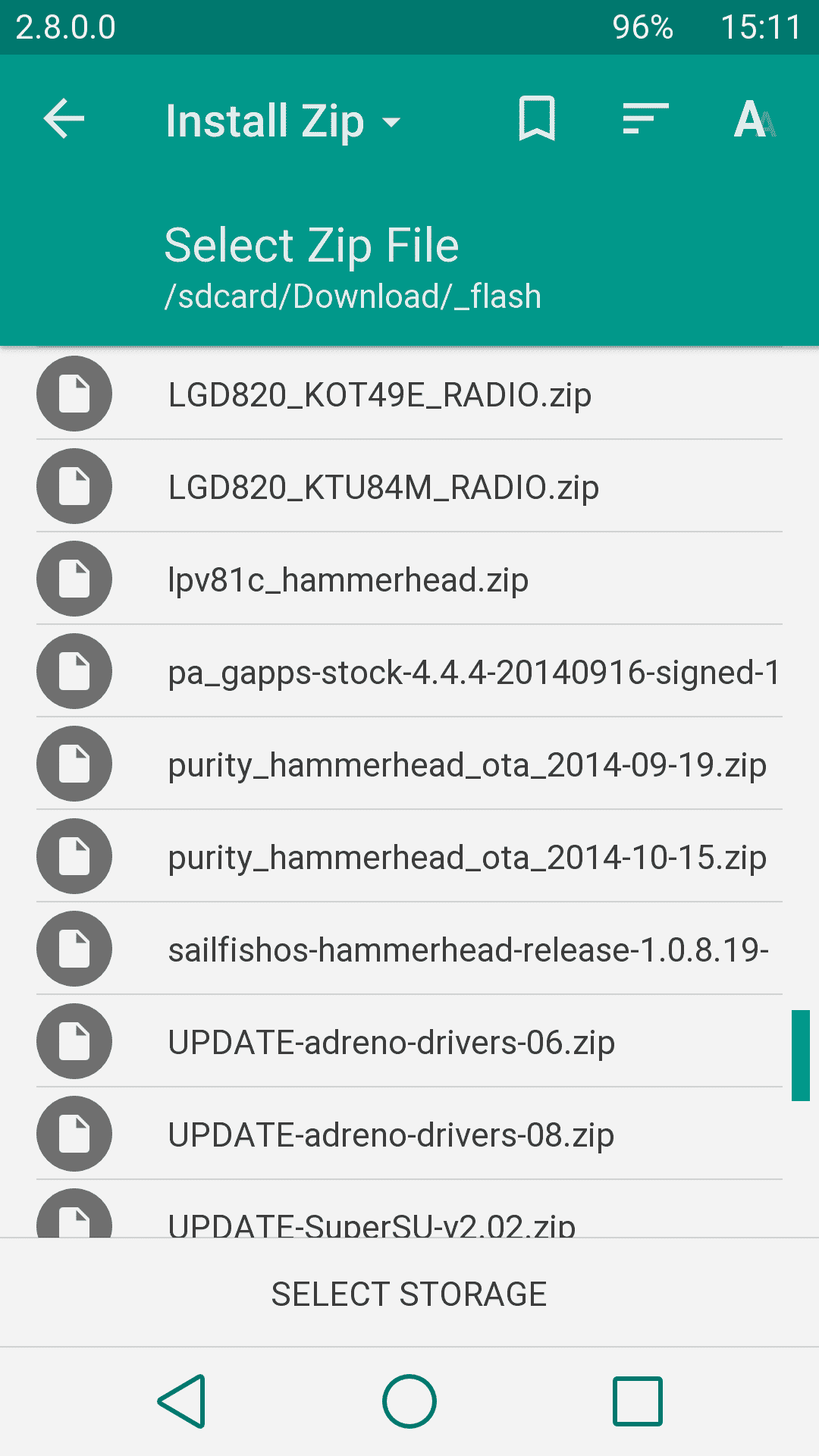
Task: Tap the system home button
Action: click(409, 1401)
